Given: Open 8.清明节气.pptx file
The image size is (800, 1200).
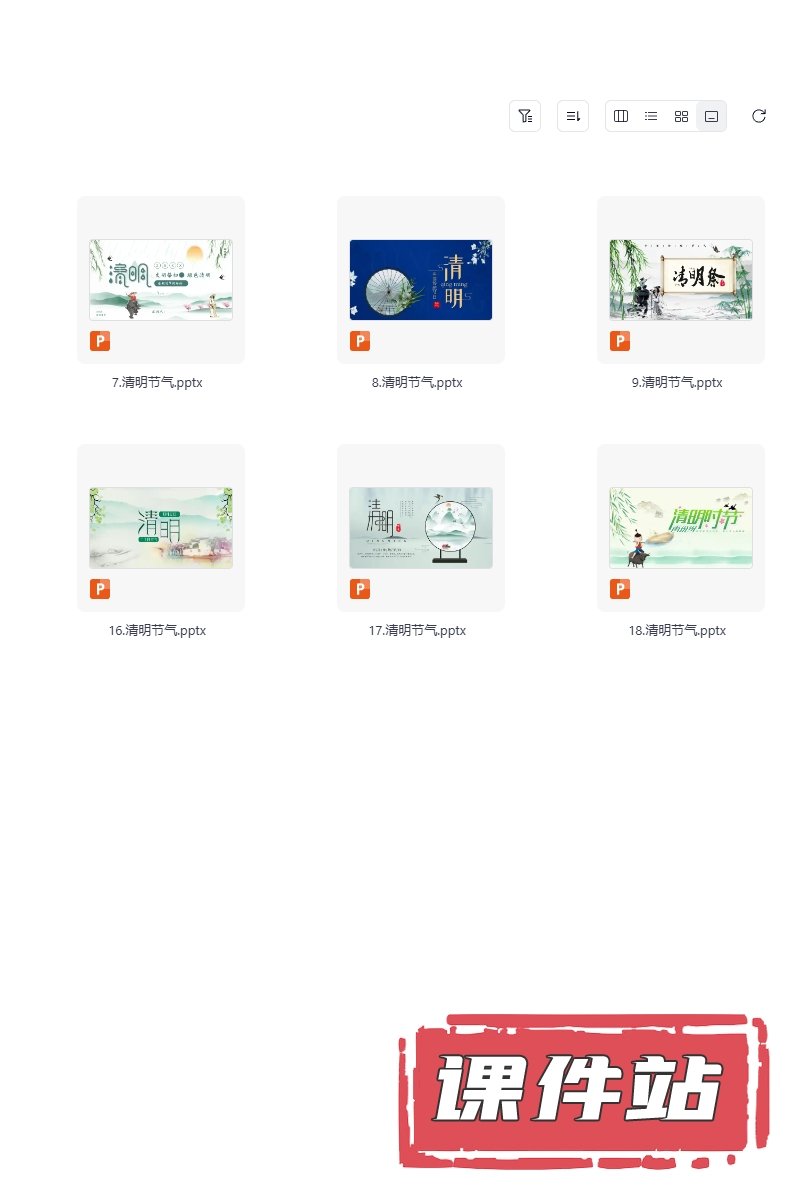Looking at the screenshot, I should (x=421, y=280).
